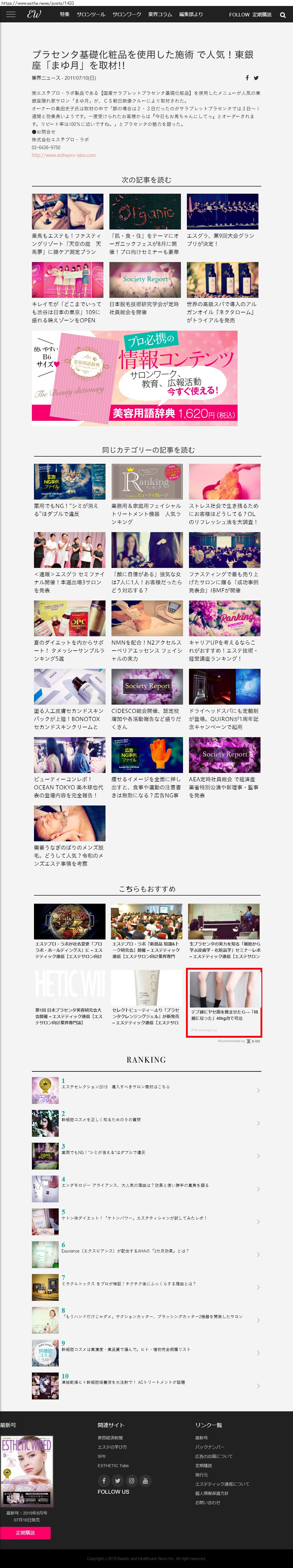Open the search icon in header
Viewport: 293px width, 1568px height.
point(283,15)
